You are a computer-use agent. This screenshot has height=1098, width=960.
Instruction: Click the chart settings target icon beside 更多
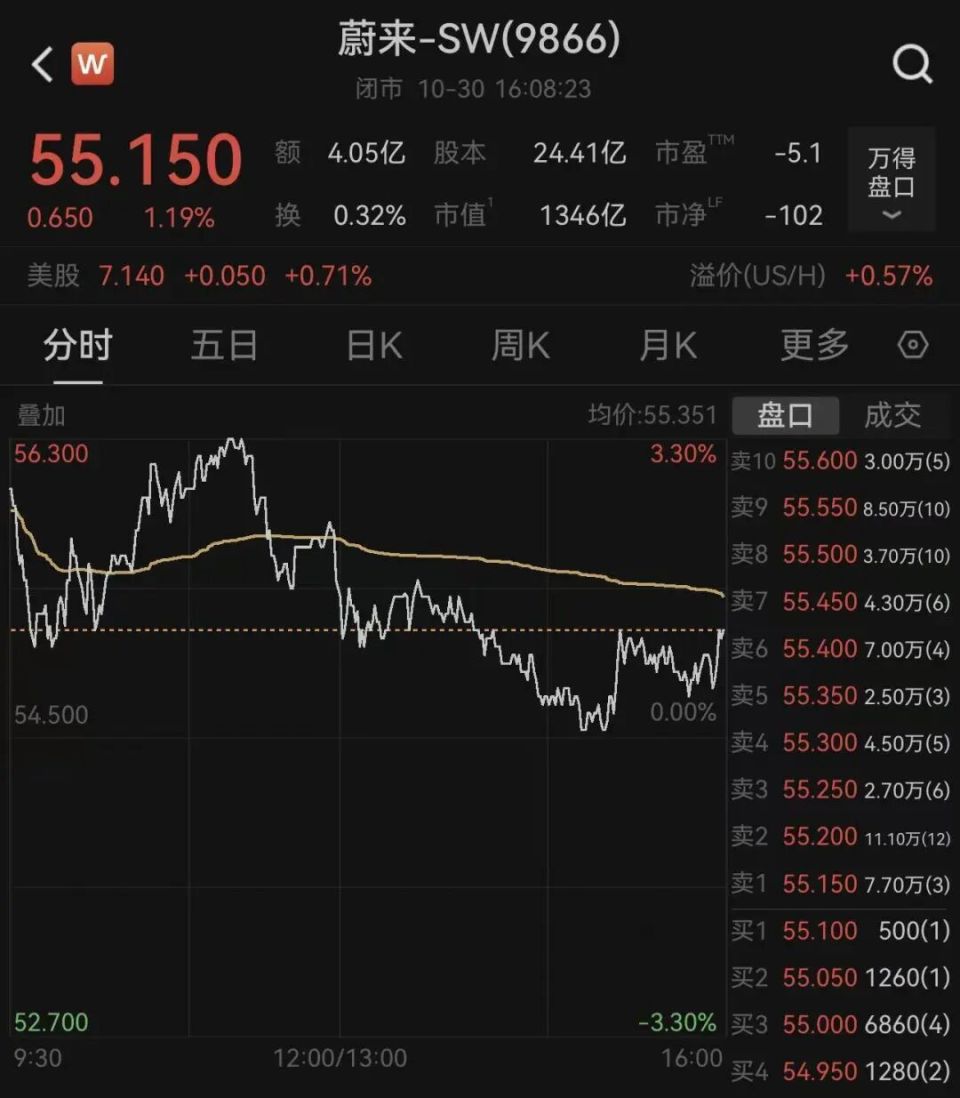[x=912, y=344]
